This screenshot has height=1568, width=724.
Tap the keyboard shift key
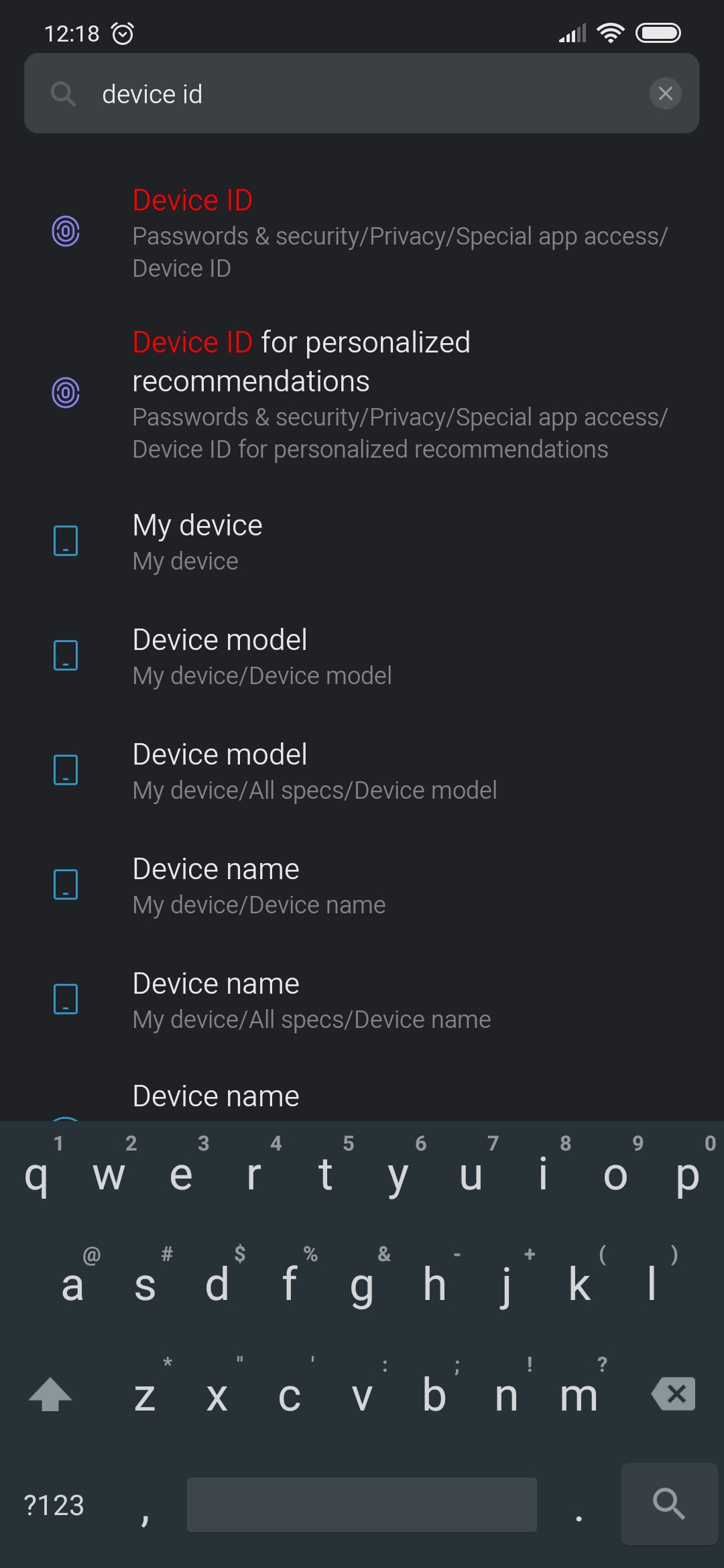point(50,1394)
